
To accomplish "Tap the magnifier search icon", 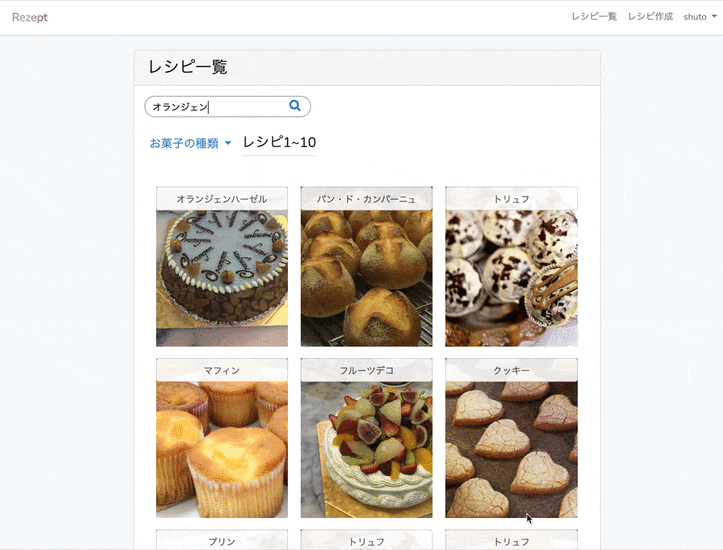I will [x=295, y=105].
